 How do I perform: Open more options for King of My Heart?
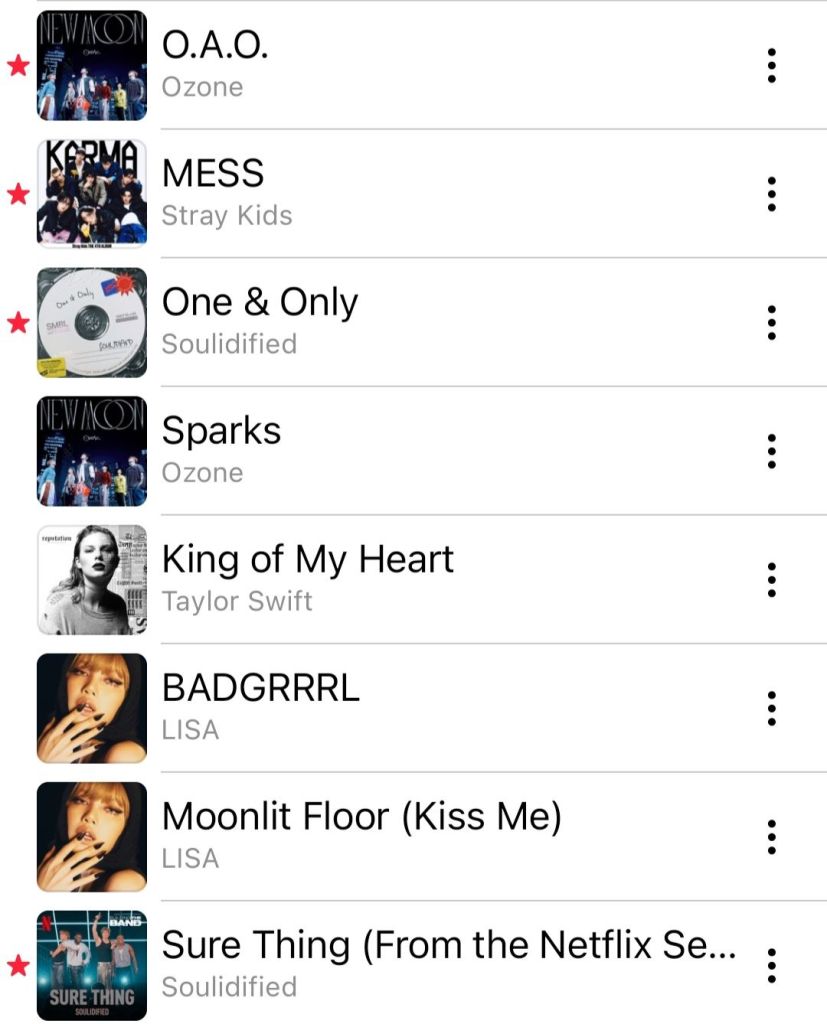[x=771, y=580]
